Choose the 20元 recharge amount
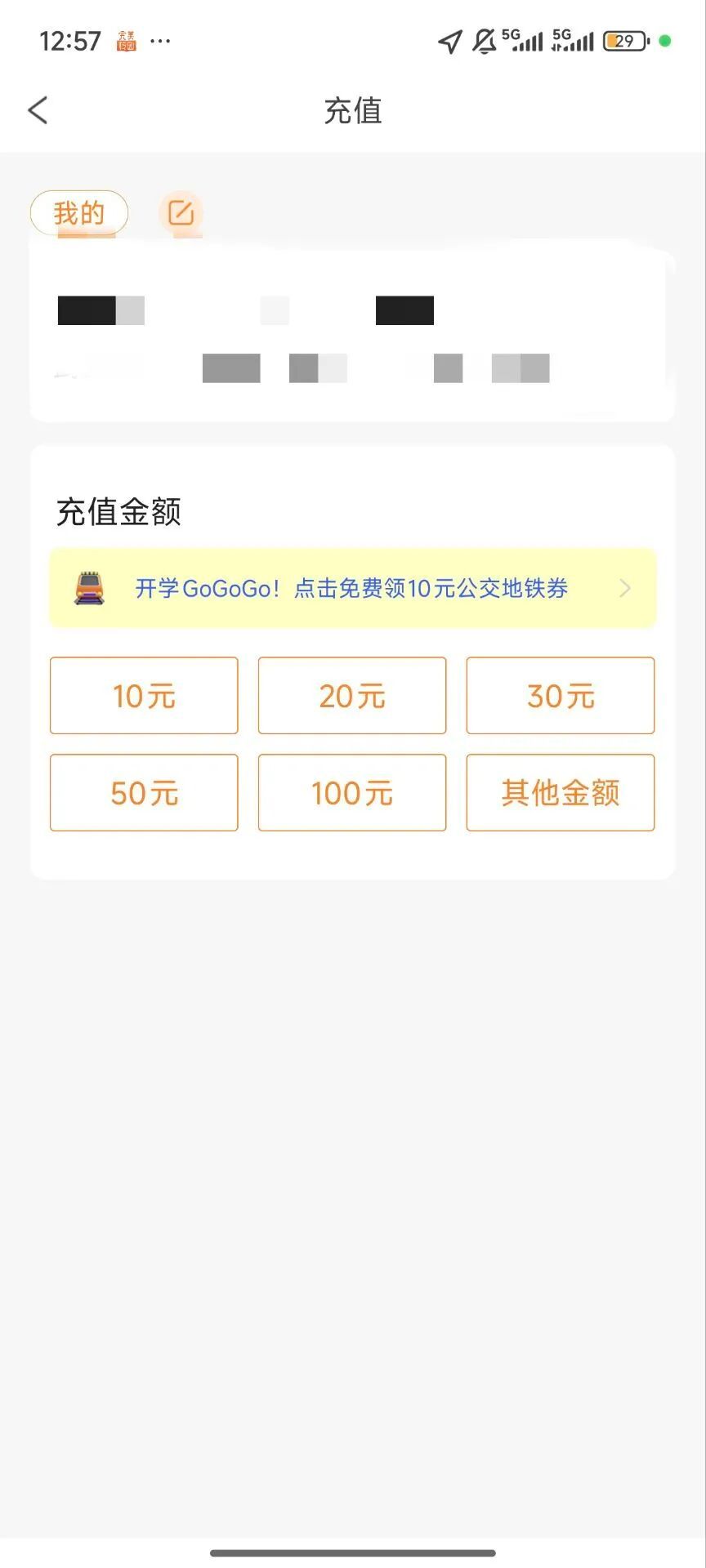Screen dimensions: 706x1568 352,696
